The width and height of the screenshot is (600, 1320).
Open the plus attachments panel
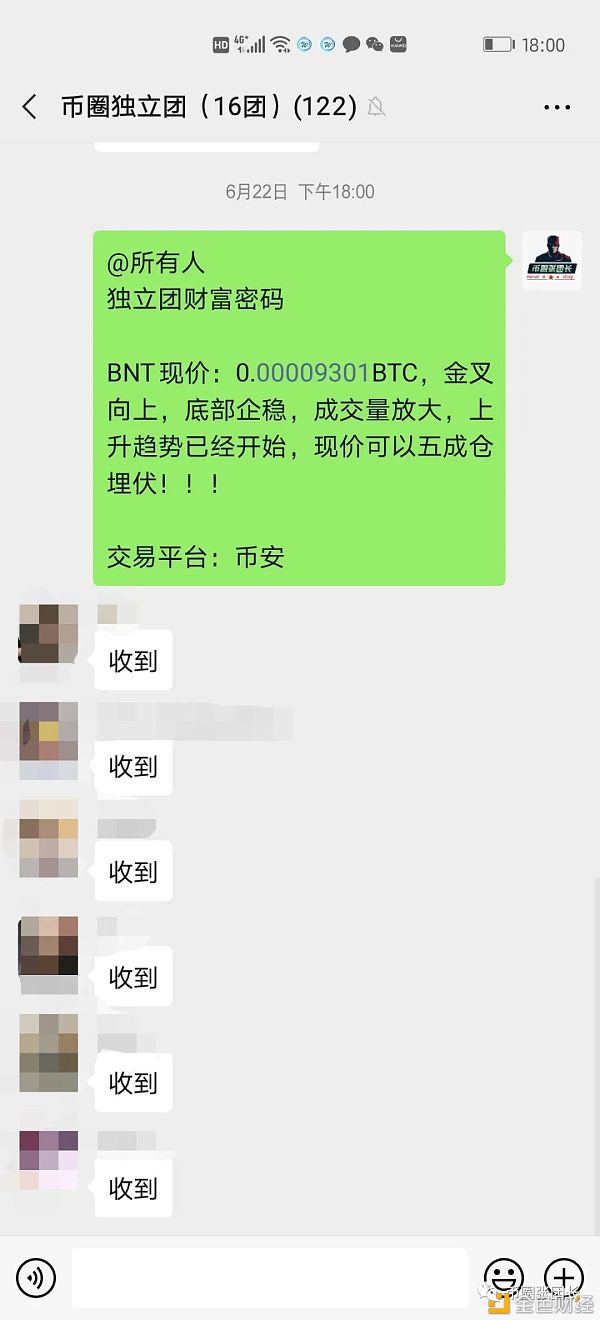[x=564, y=1277]
